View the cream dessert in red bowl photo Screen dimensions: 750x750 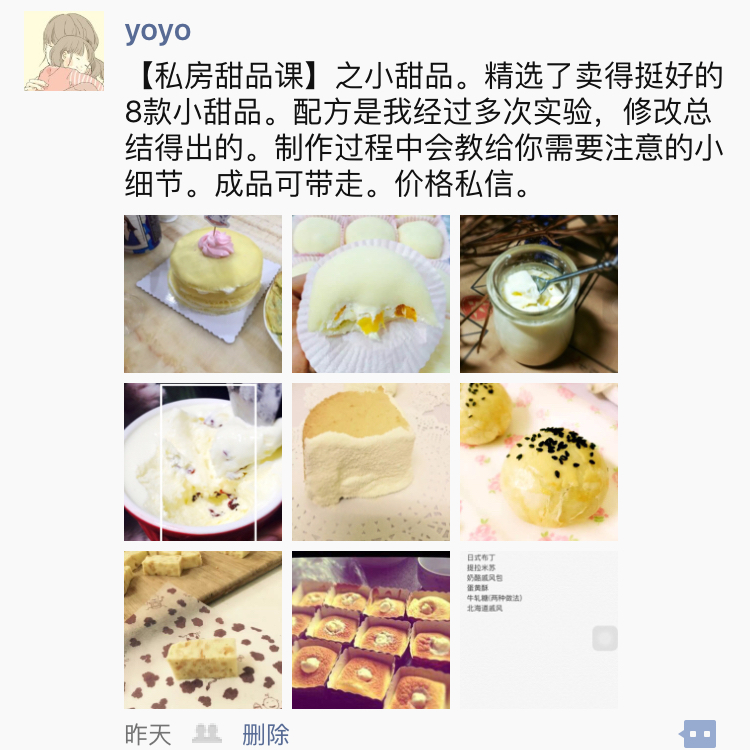203,462
